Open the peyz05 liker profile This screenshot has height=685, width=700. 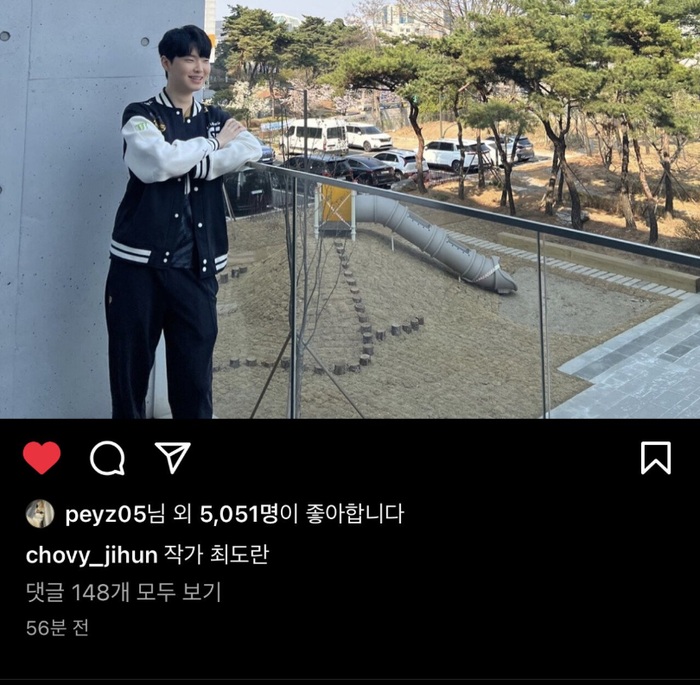98,514
